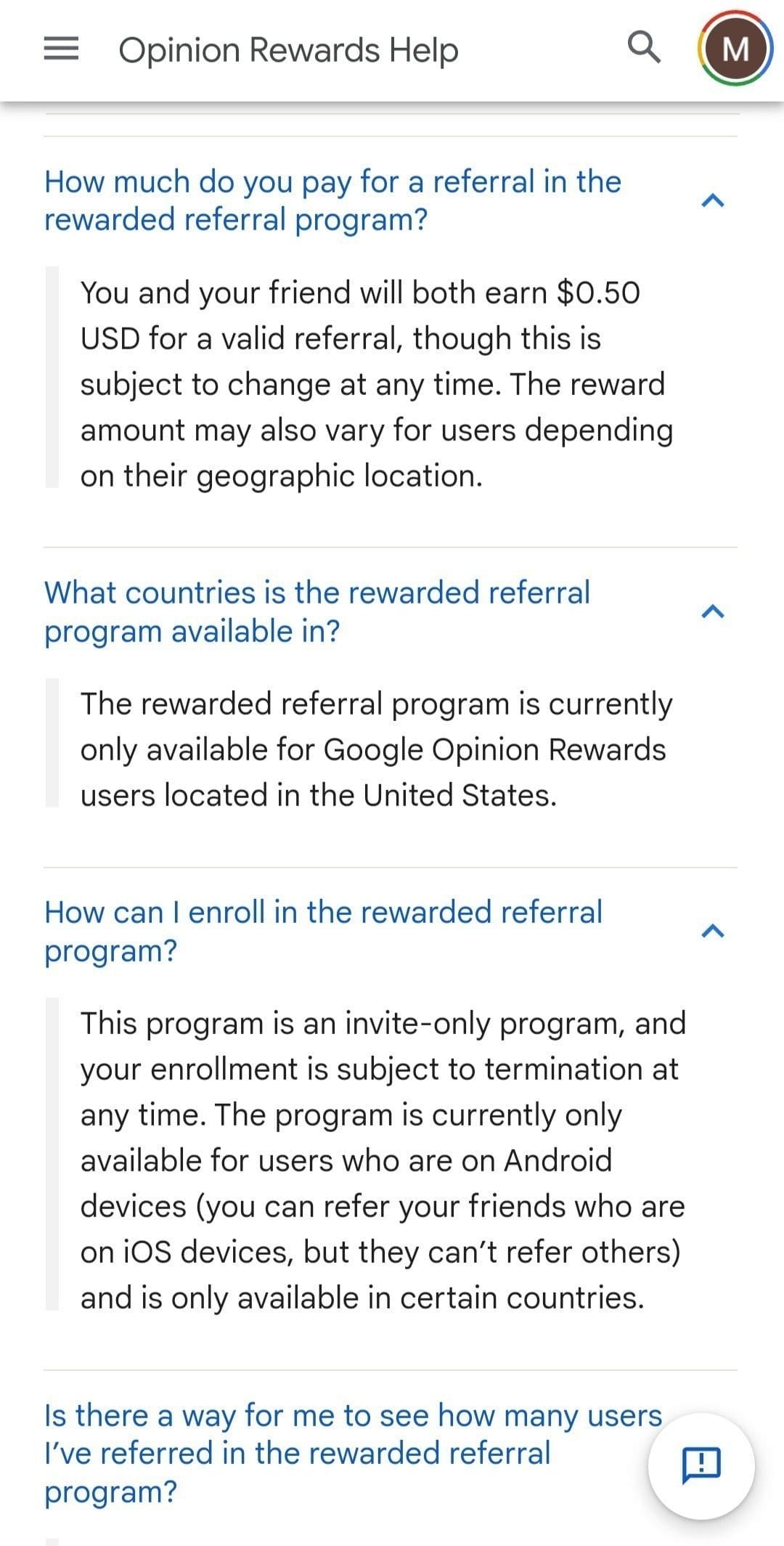Open the hamburger navigation menu
784x1546 pixels.
click(x=61, y=49)
